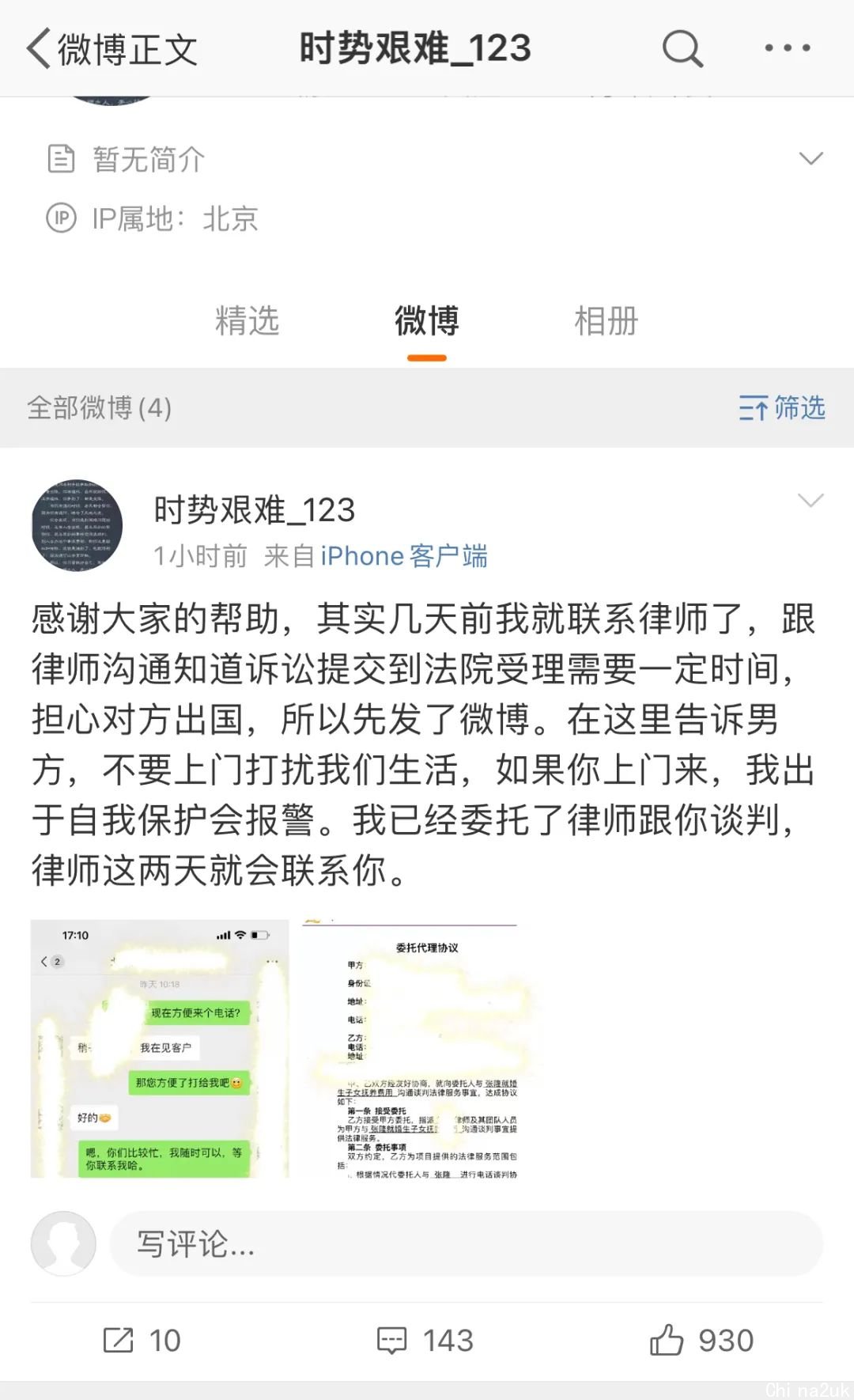Expand the 暂无简介 profile intro
Image resolution: width=854 pixels, height=1400 pixels.
point(811,159)
